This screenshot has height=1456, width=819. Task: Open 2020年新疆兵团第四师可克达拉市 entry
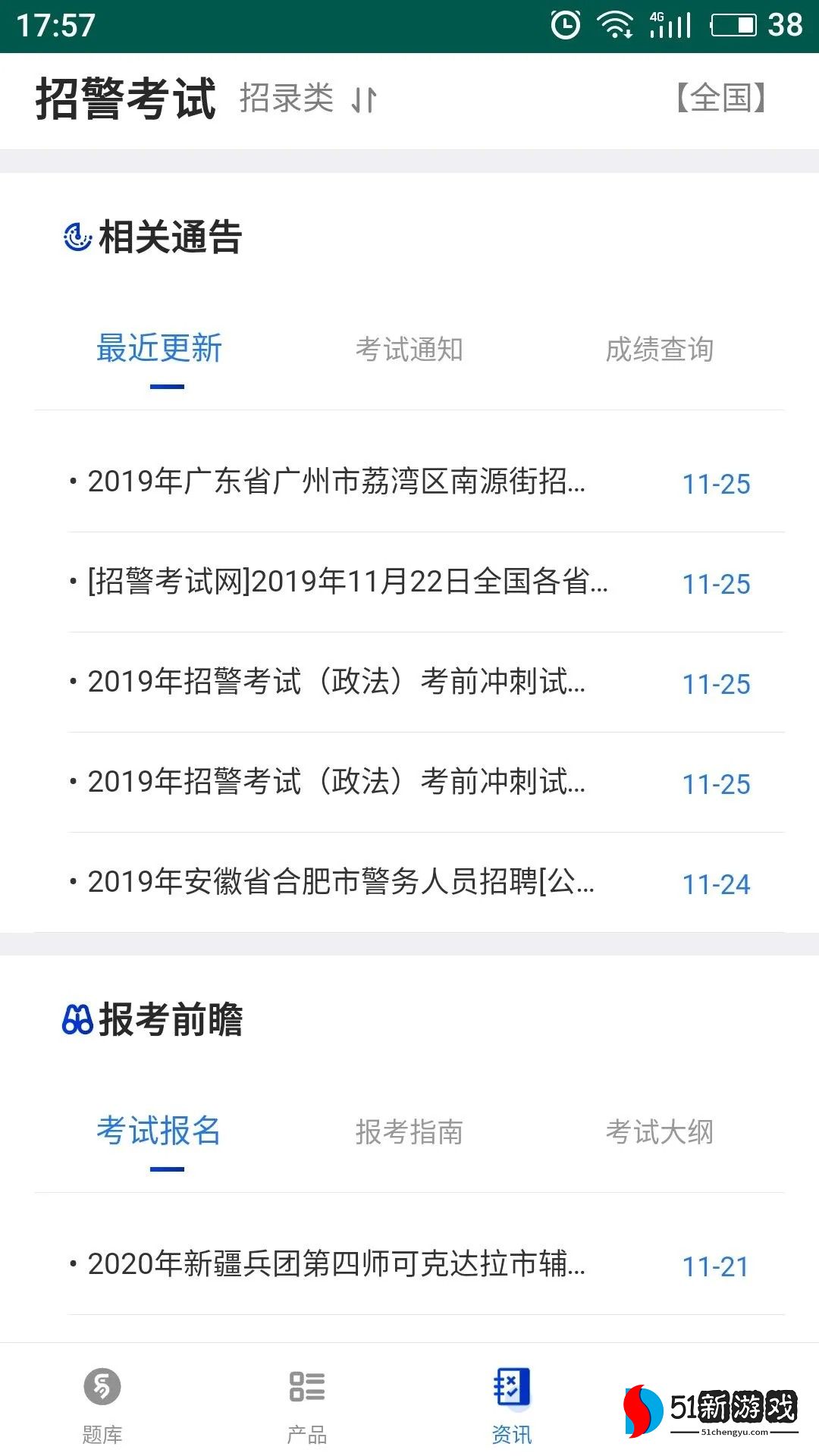tap(337, 1265)
